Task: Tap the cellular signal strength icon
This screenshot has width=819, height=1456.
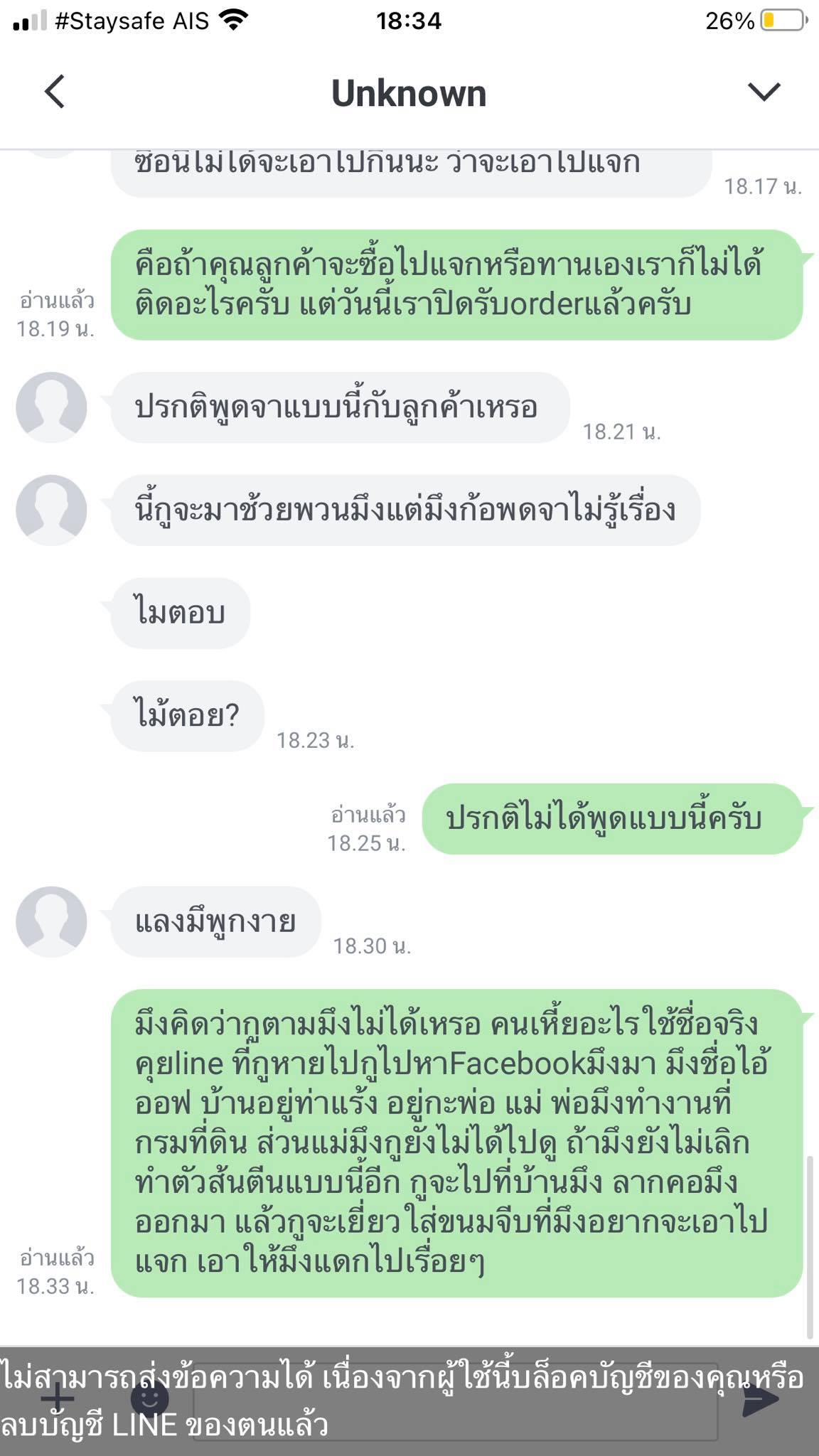Action: tap(28, 20)
